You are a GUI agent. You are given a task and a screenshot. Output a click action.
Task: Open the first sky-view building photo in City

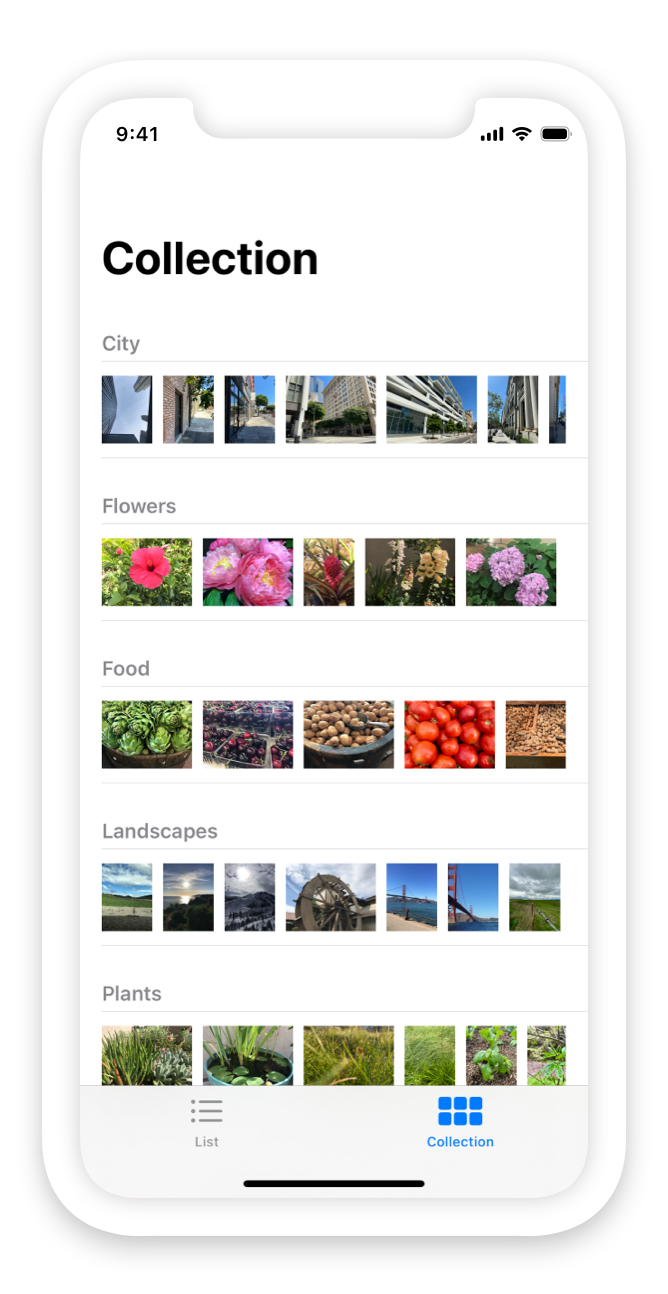point(127,409)
